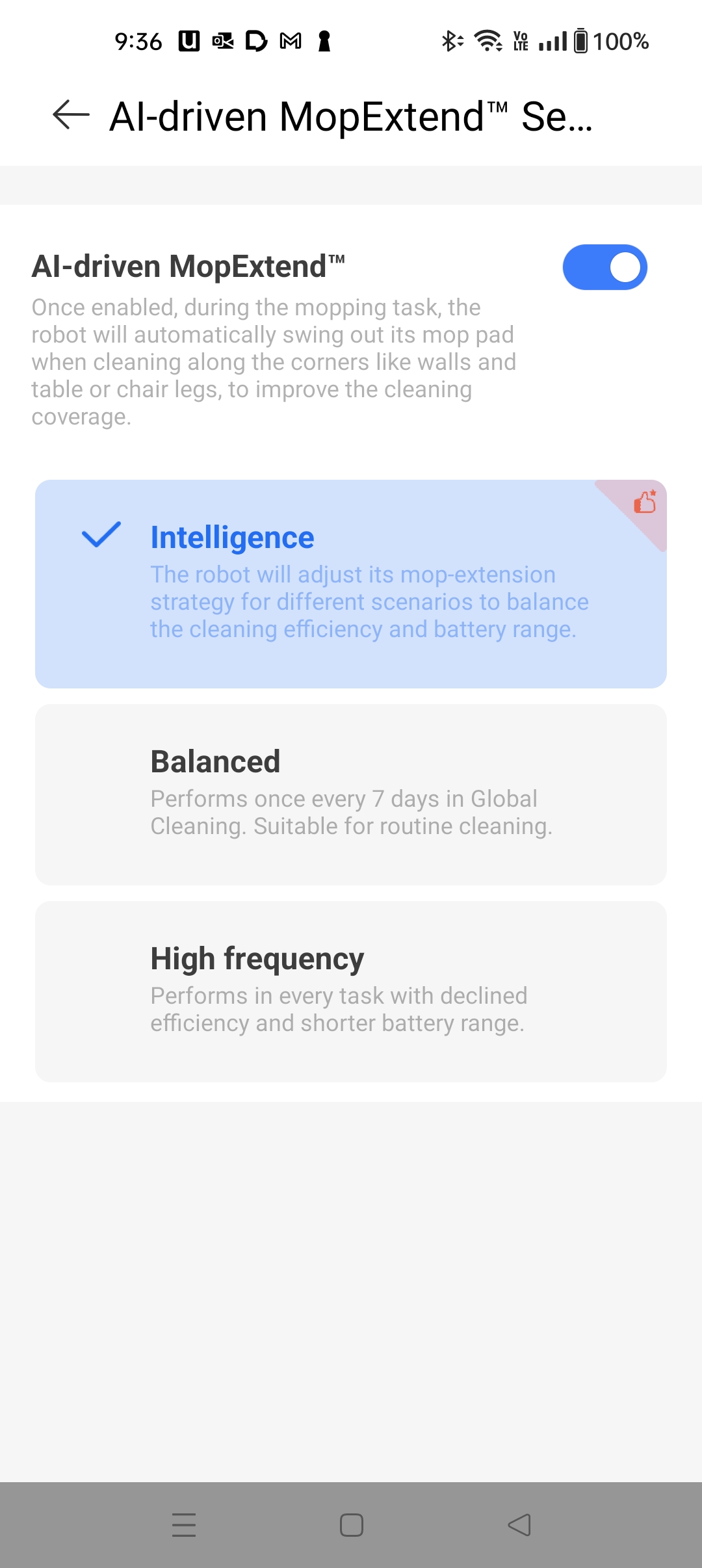Go back from MopExtend settings
Viewport: 702px width, 1568px height.
tap(71, 116)
